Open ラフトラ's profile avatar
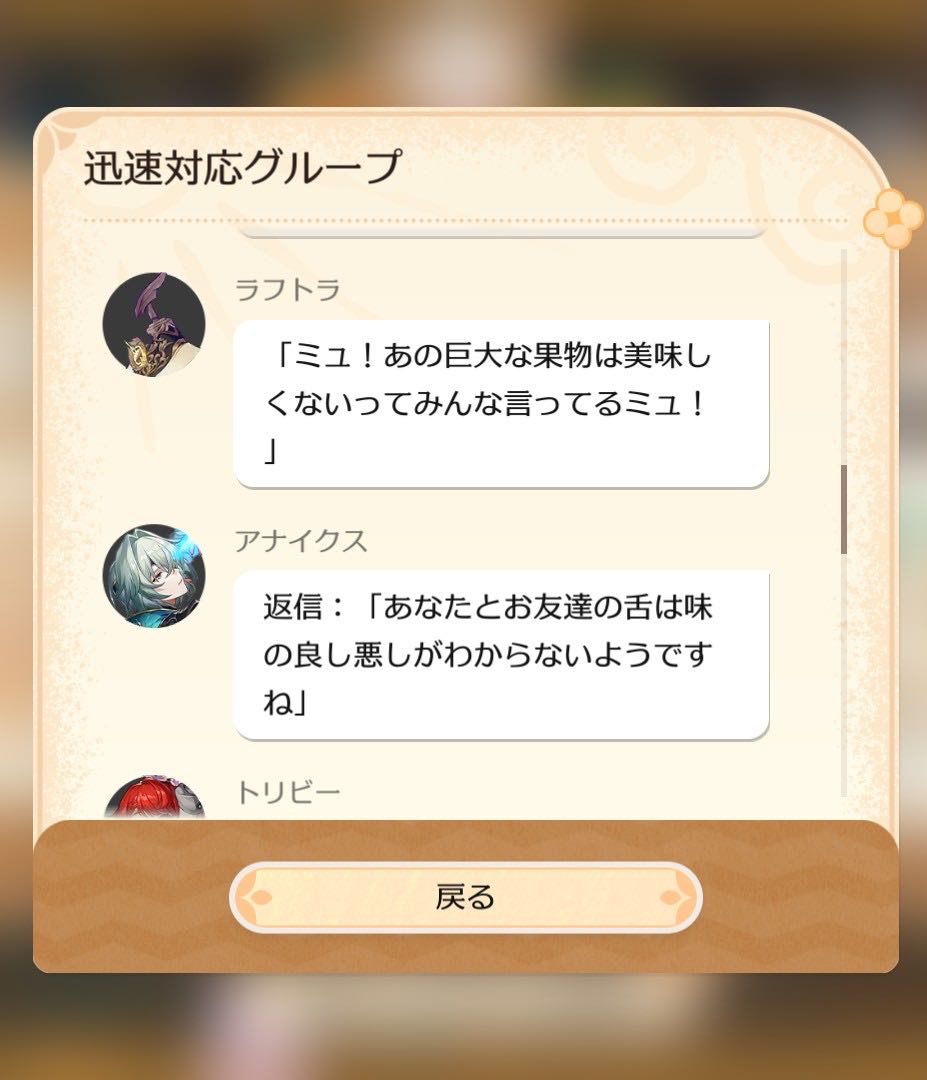This screenshot has width=927, height=1080. [154, 324]
